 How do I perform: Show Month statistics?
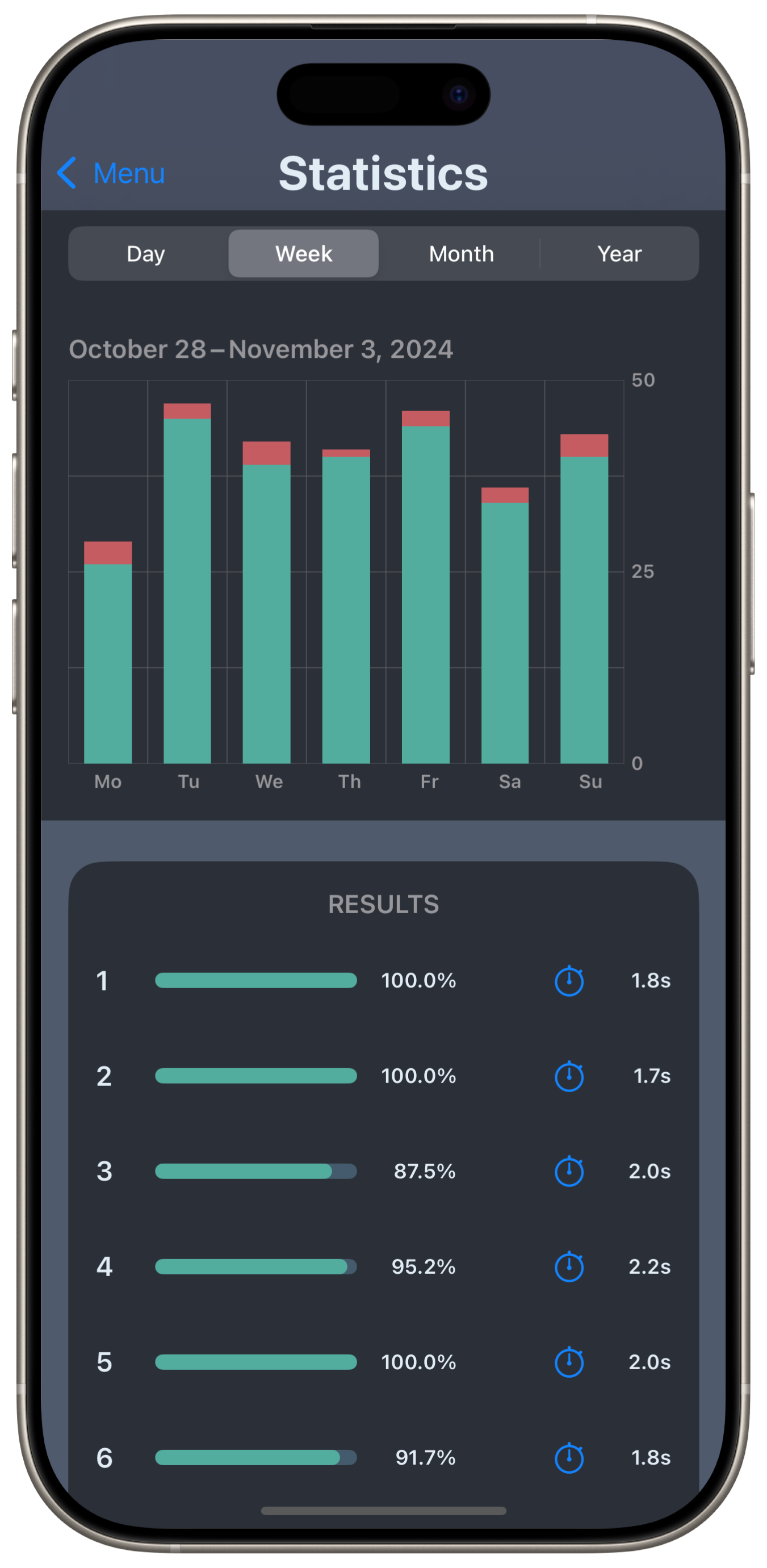pyautogui.click(x=461, y=254)
